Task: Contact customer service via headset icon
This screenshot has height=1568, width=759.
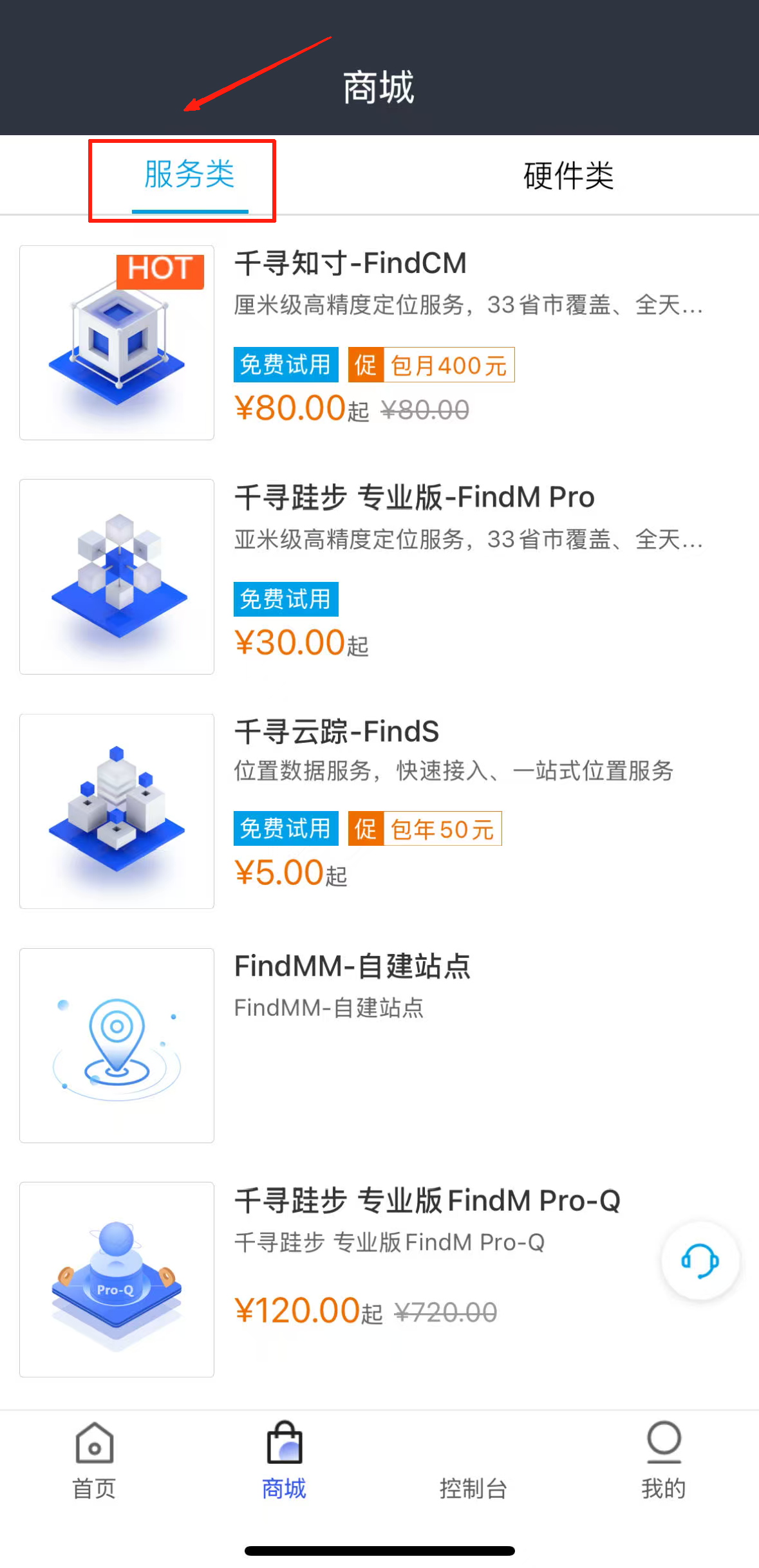Action: 700,1260
